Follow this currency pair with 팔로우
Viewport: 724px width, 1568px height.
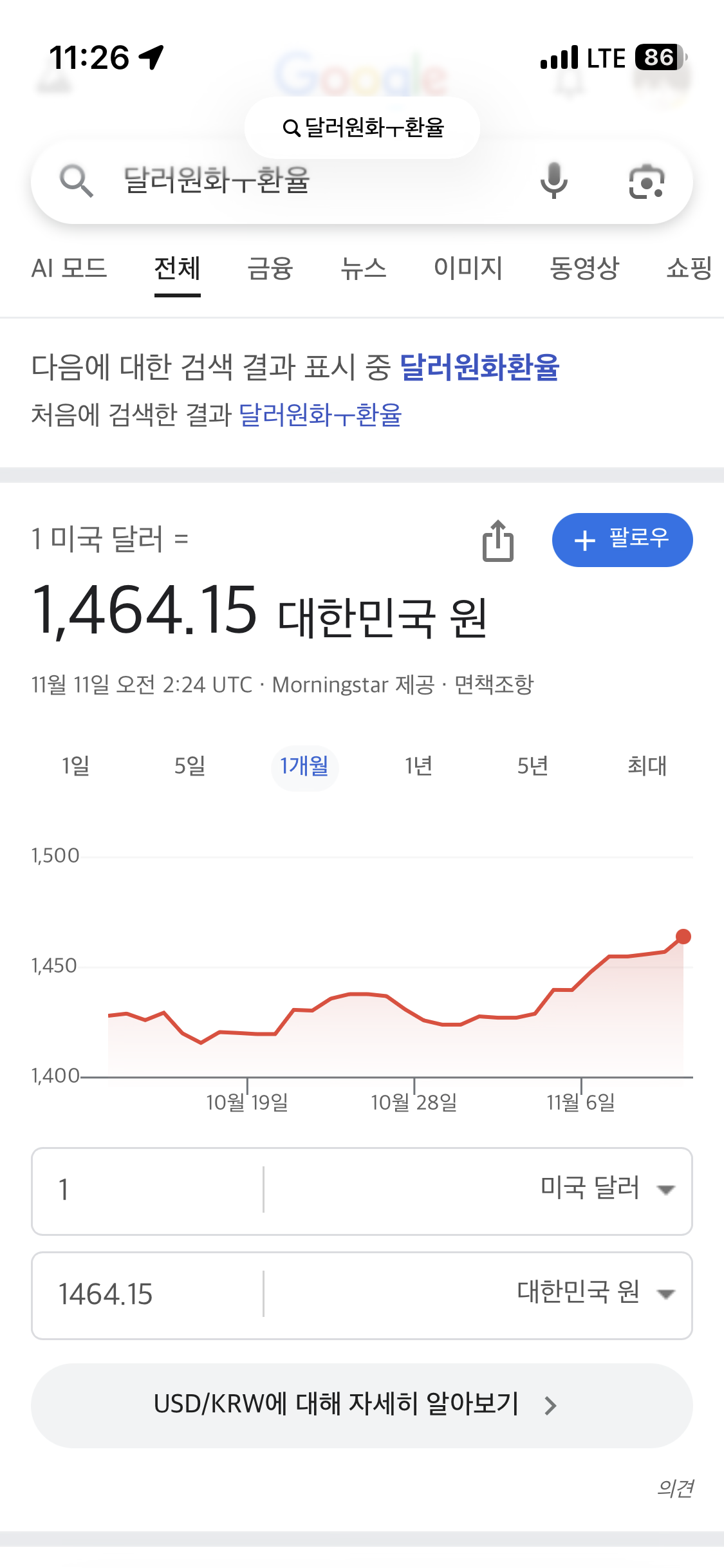click(622, 540)
